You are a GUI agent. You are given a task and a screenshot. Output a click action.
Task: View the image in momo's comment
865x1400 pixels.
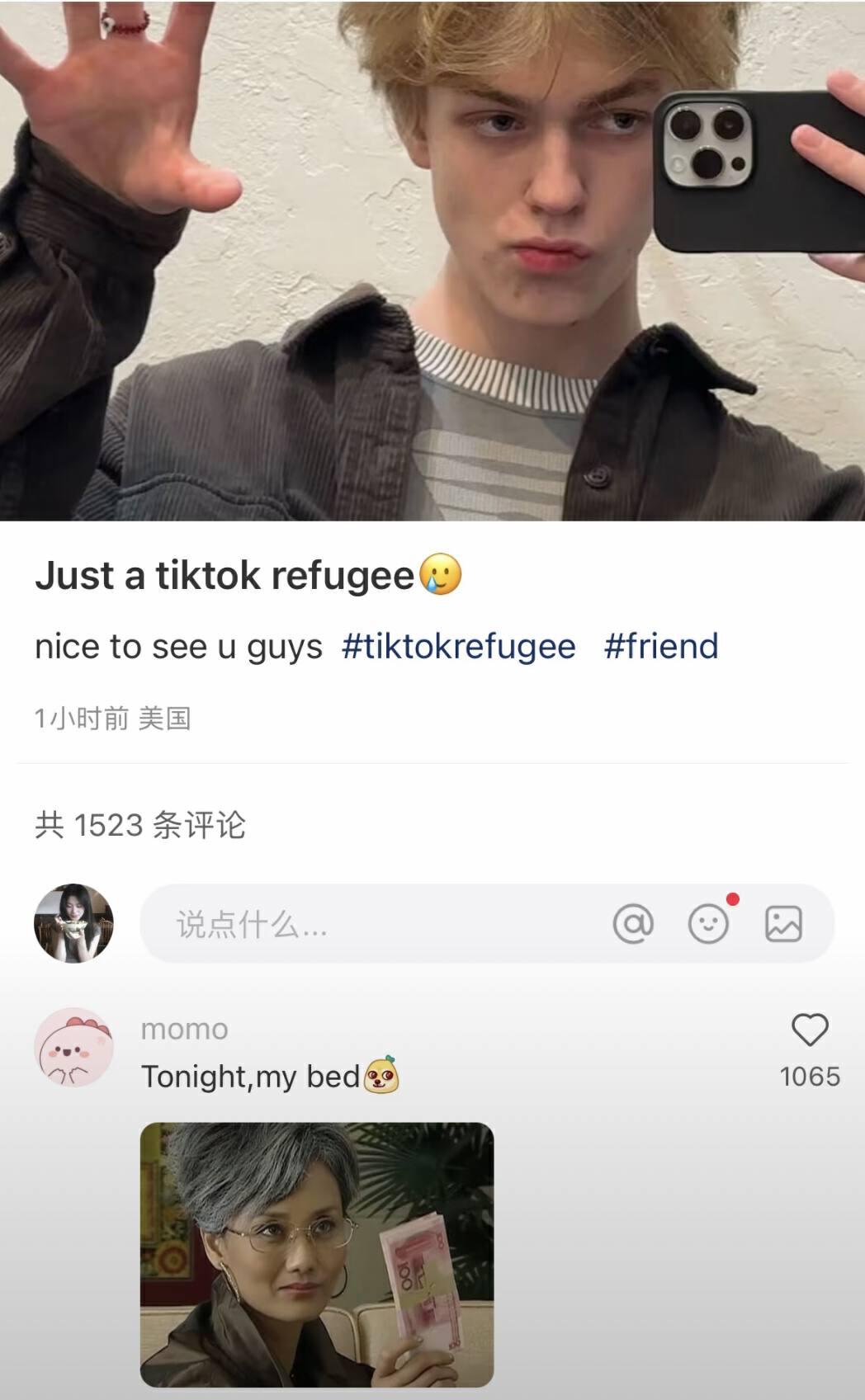pos(317,1254)
